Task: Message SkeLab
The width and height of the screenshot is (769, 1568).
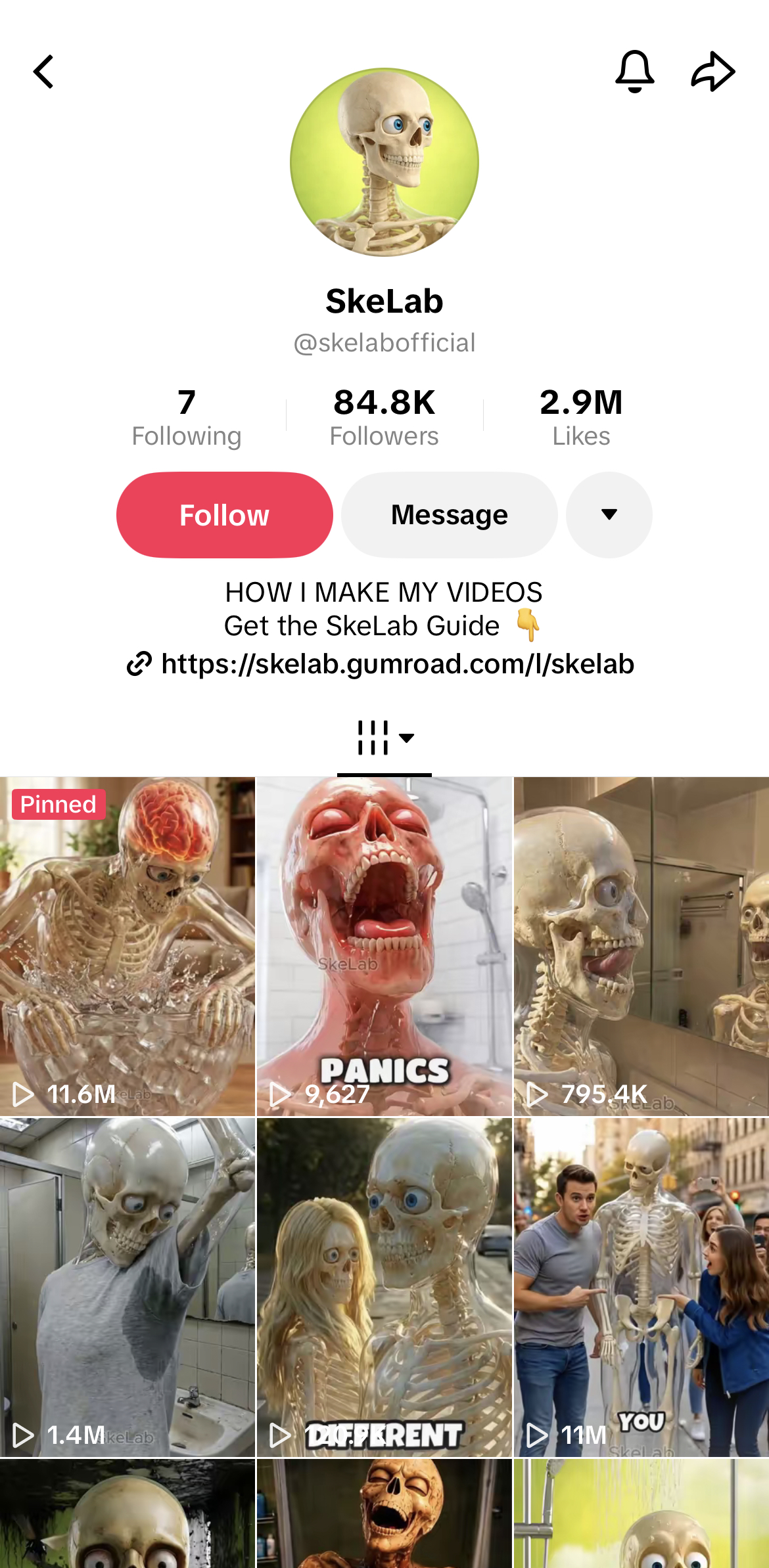Action: pyautogui.click(x=450, y=515)
